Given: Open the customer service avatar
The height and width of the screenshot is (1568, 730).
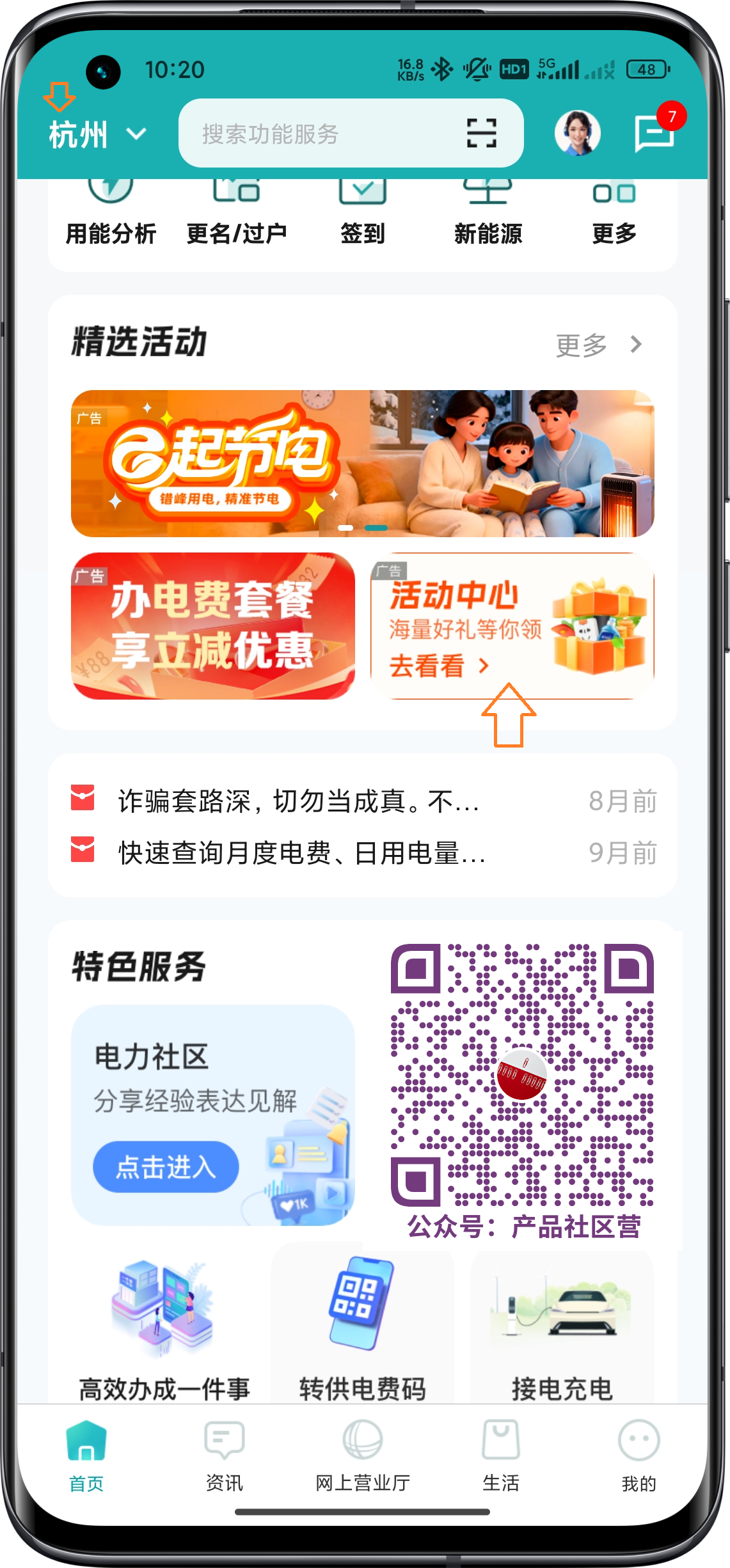Looking at the screenshot, I should coord(577,134).
